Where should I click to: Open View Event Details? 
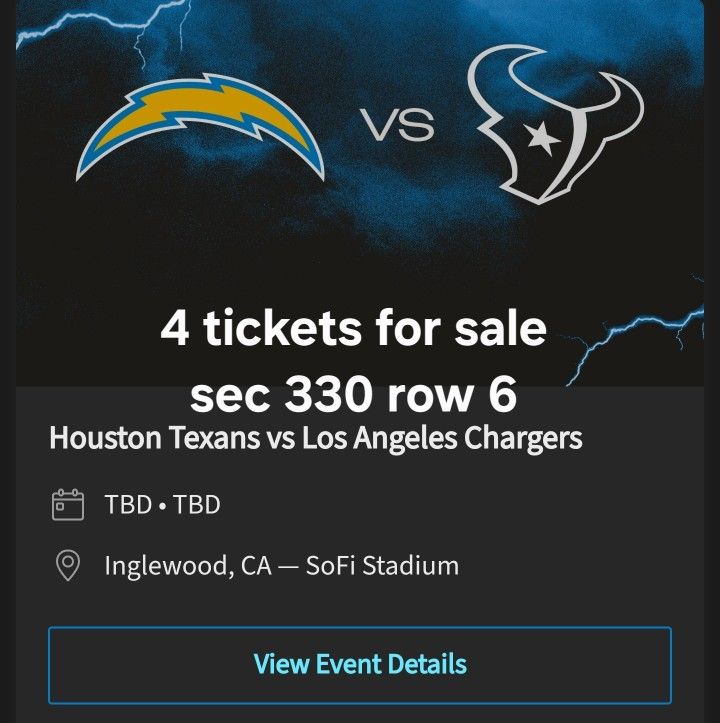(360, 663)
